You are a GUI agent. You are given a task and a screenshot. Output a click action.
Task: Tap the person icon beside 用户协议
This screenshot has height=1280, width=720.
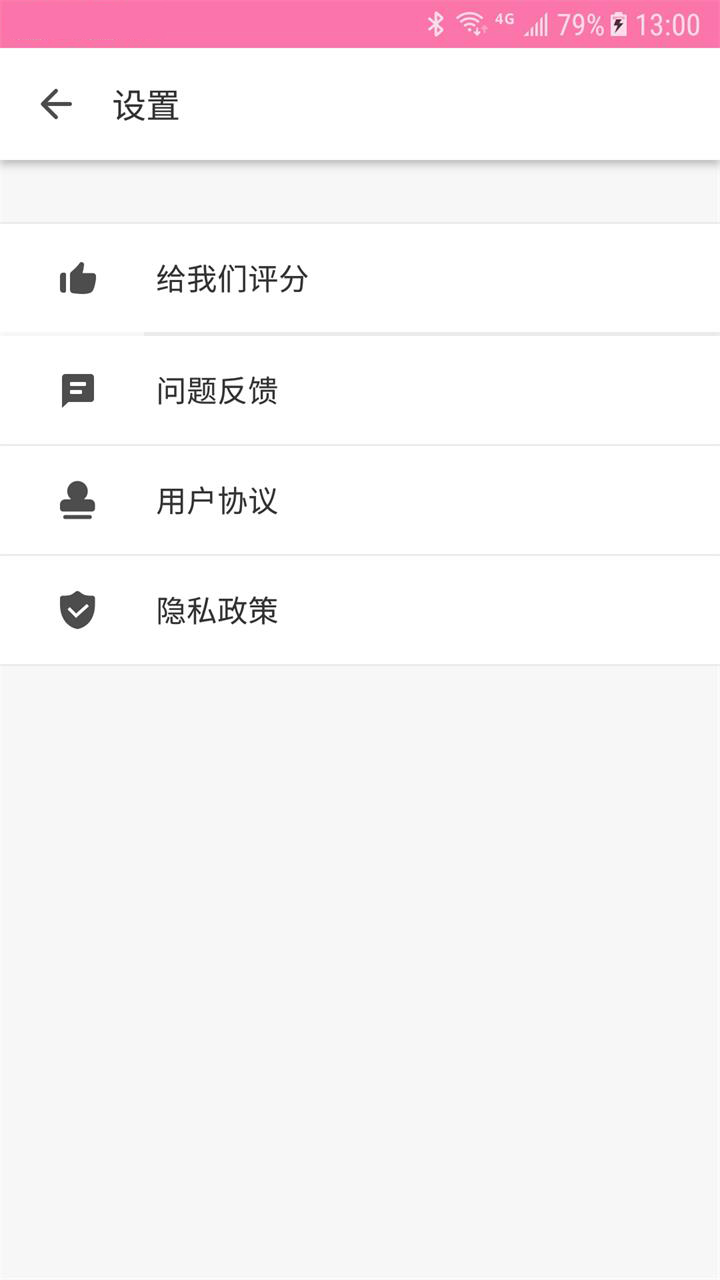coord(79,500)
